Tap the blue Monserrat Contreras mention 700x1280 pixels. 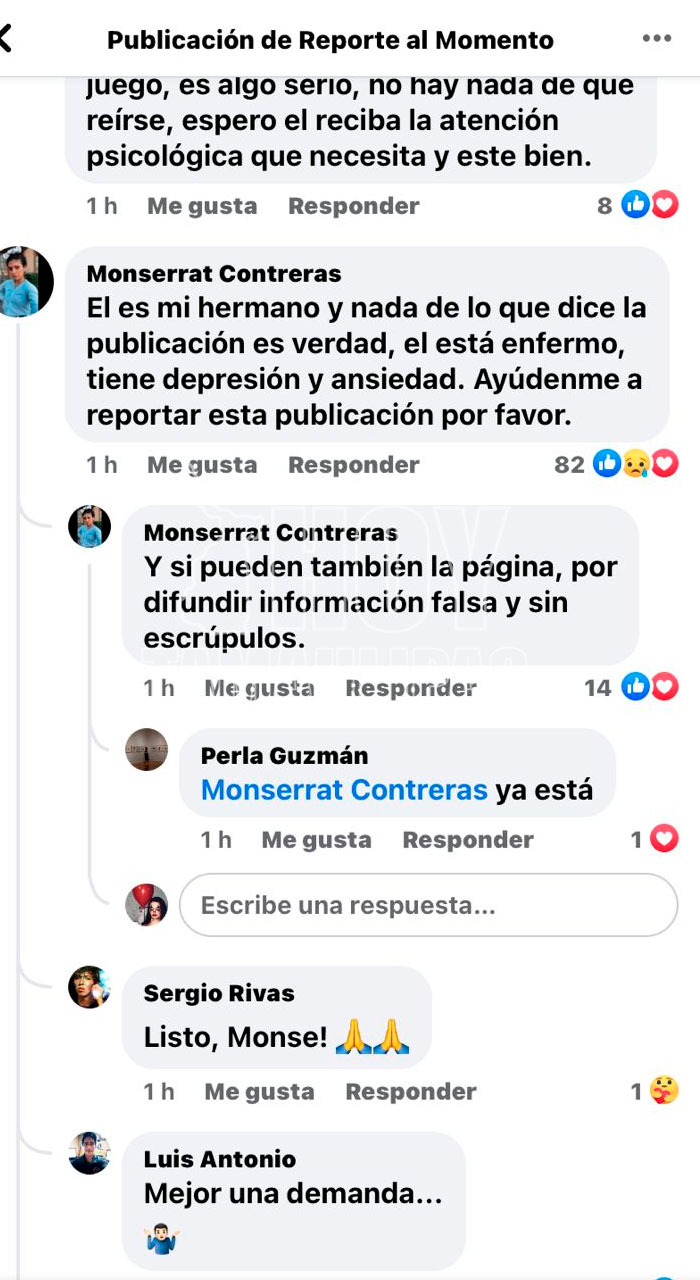point(344,790)
